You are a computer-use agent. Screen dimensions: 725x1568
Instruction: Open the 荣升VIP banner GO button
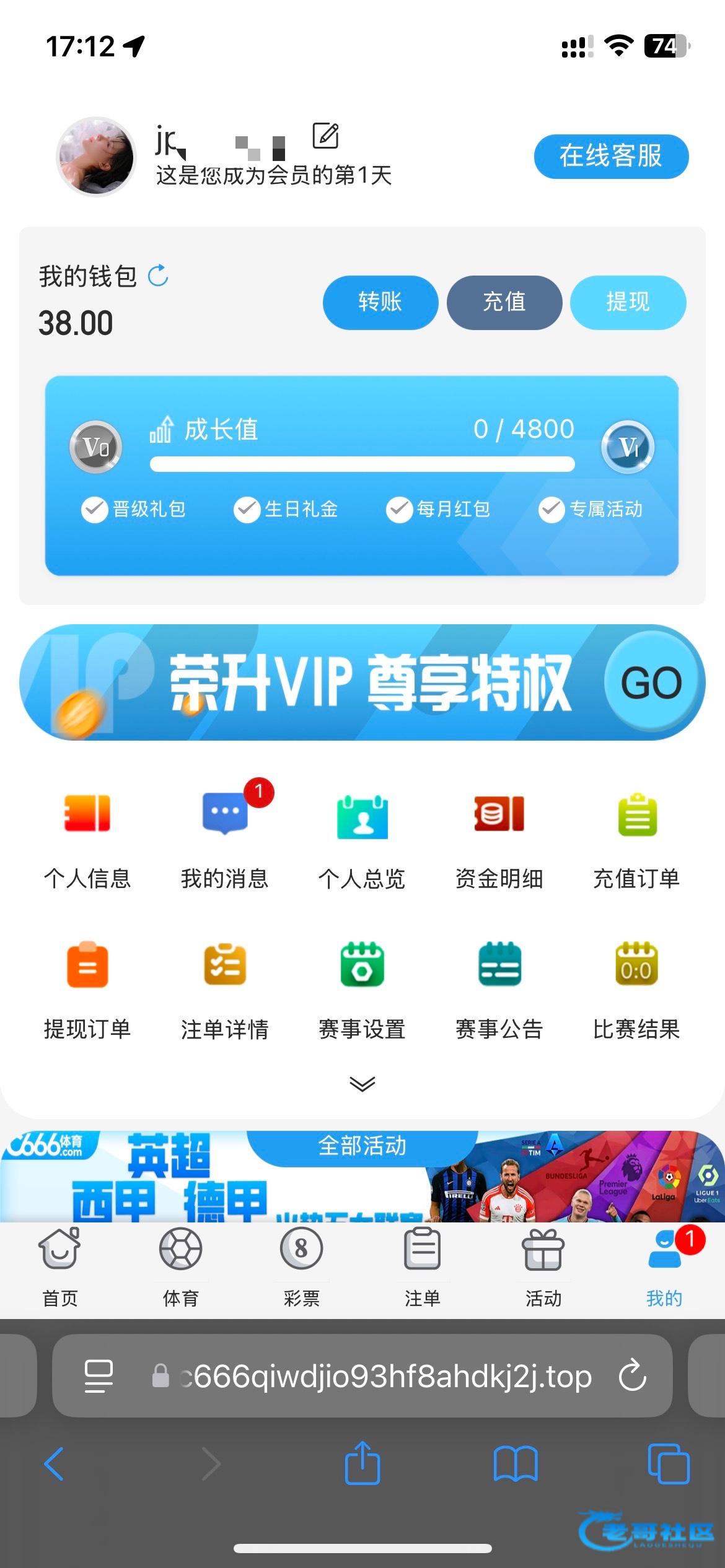point(651,682)
